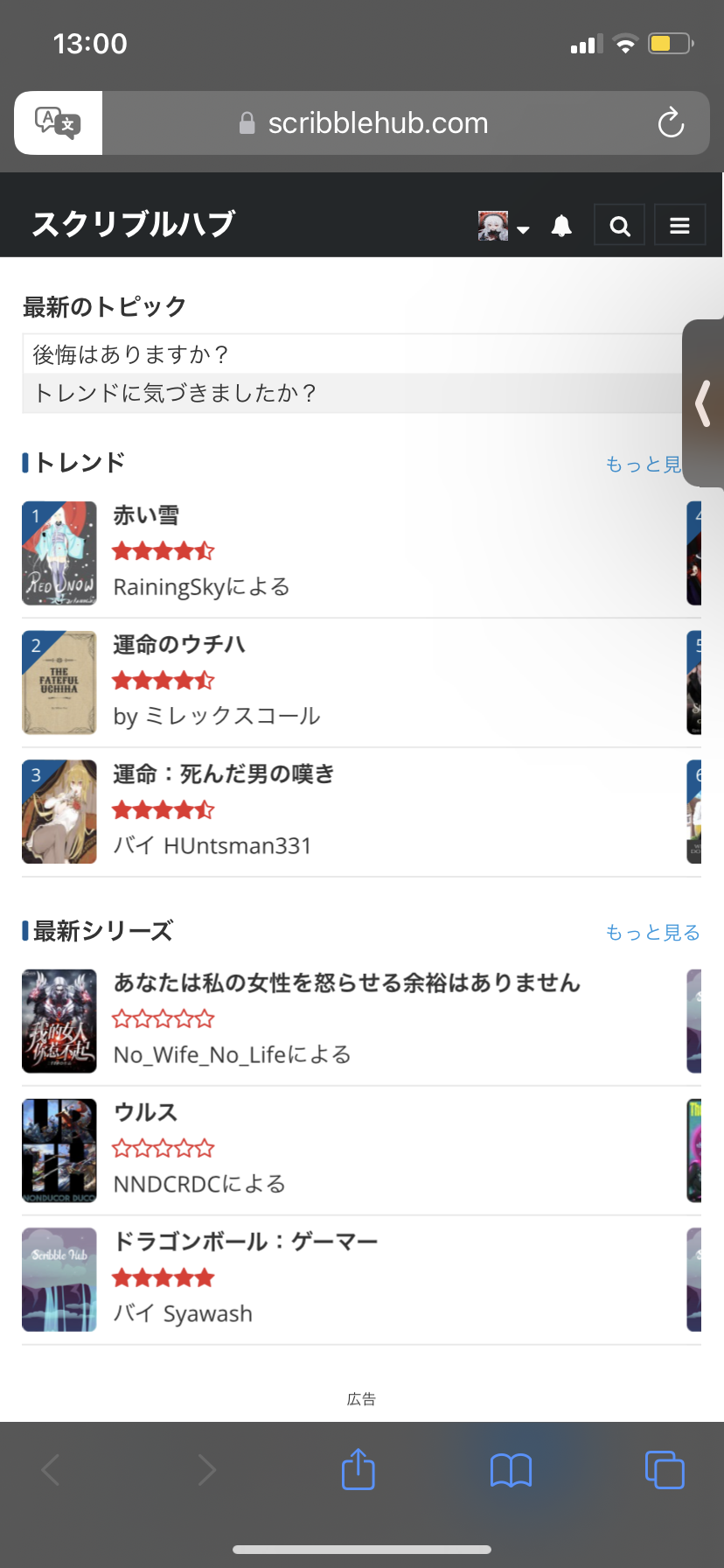Show all open Safari tabs
Viewport: 724px width, 1568px height.
click(665, 1470)
